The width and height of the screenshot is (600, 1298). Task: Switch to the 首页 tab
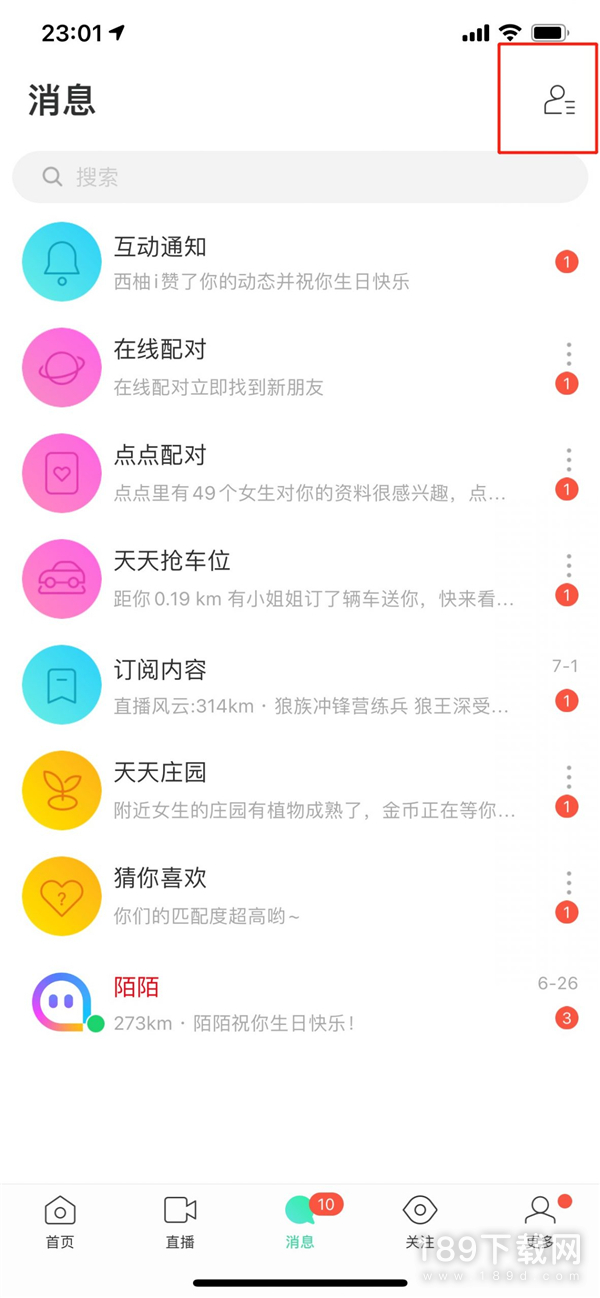(60, 1222)
